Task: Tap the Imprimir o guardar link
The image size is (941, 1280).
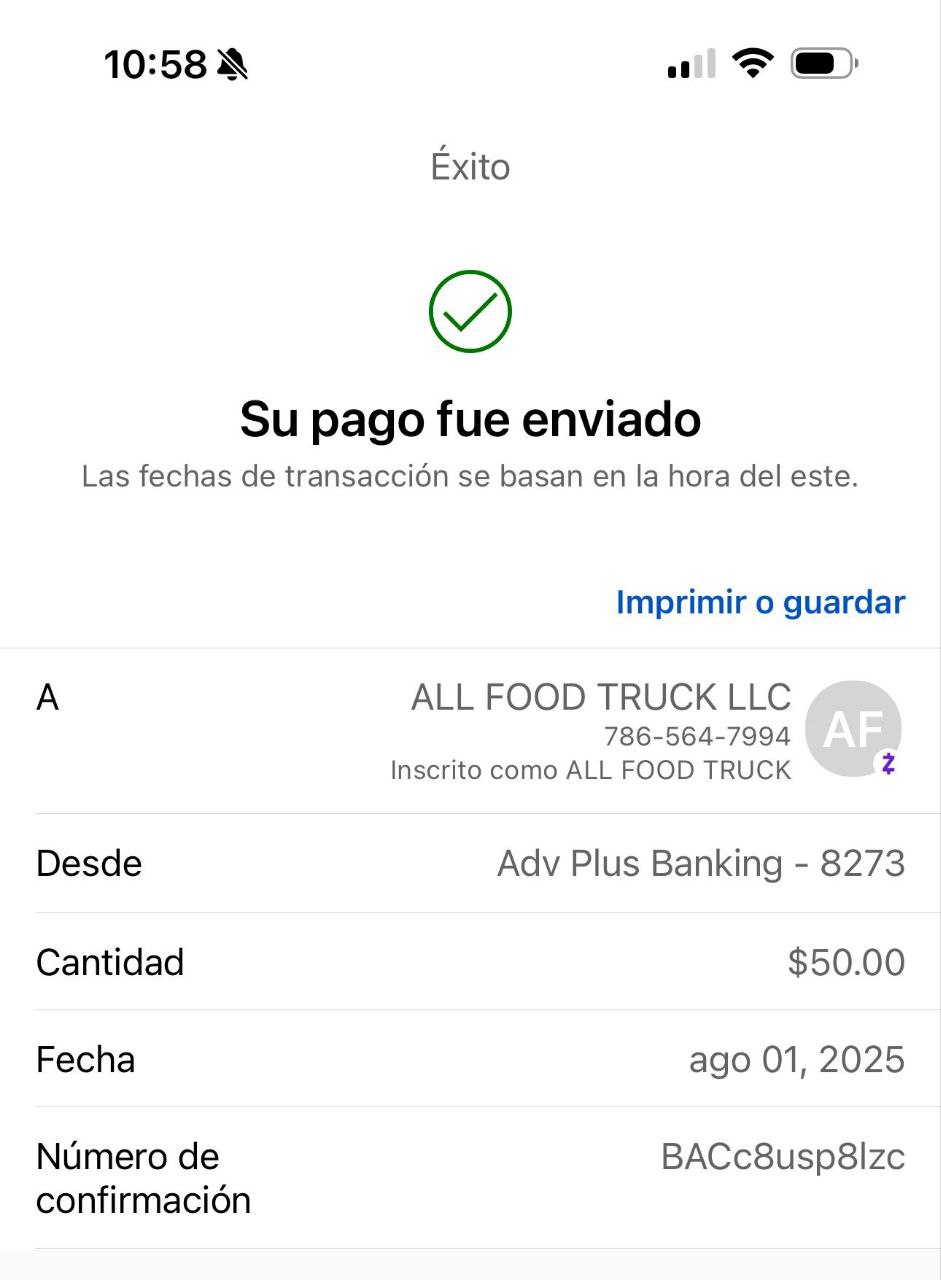Action: click(760, 603)
